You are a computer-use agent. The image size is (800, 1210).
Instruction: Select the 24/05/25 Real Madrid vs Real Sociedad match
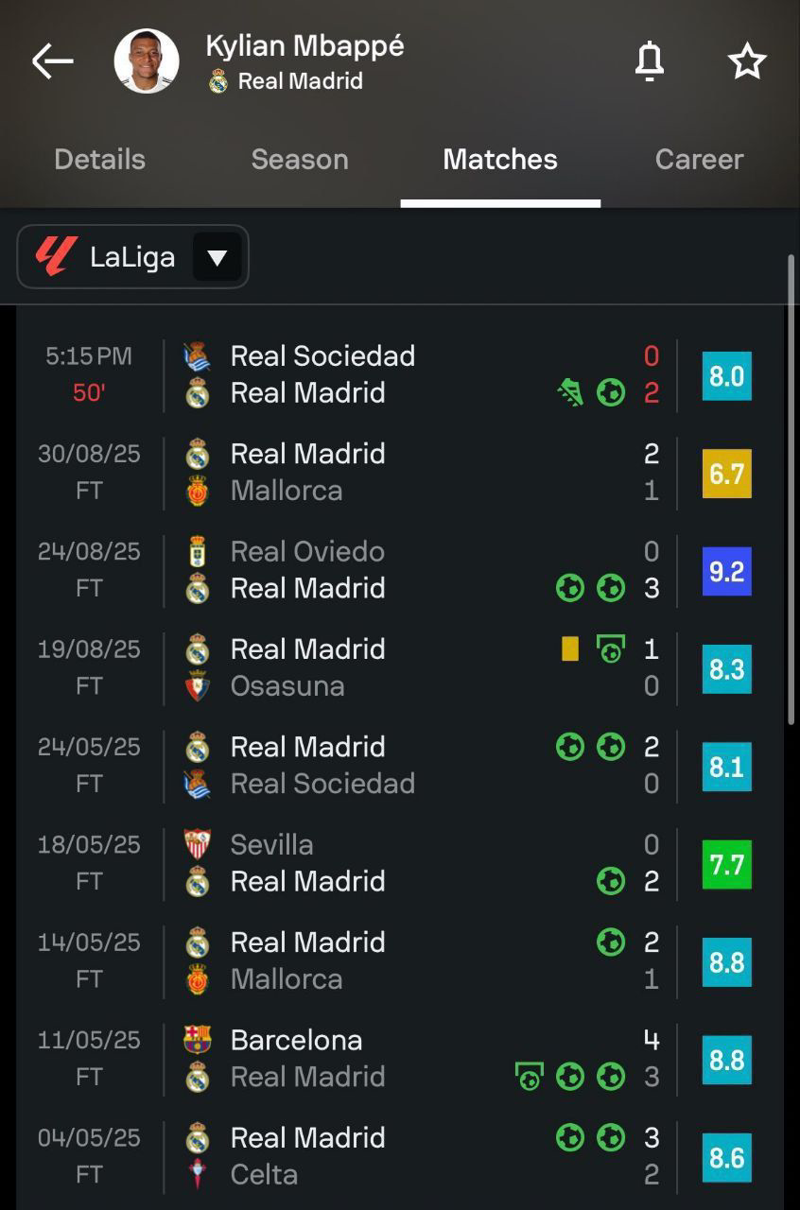(400, 765)
